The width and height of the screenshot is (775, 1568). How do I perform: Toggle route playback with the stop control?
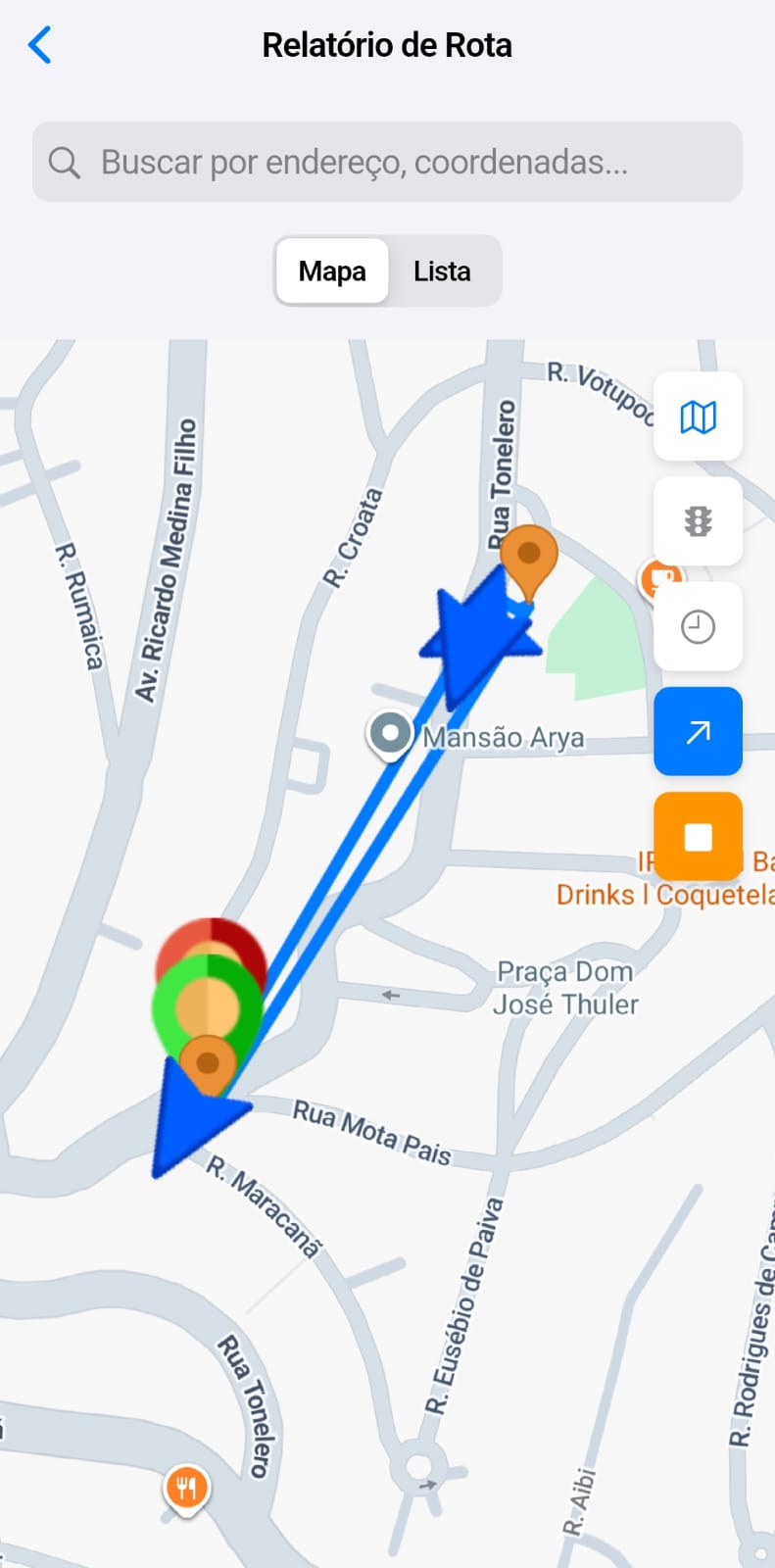tap(698, 838)
